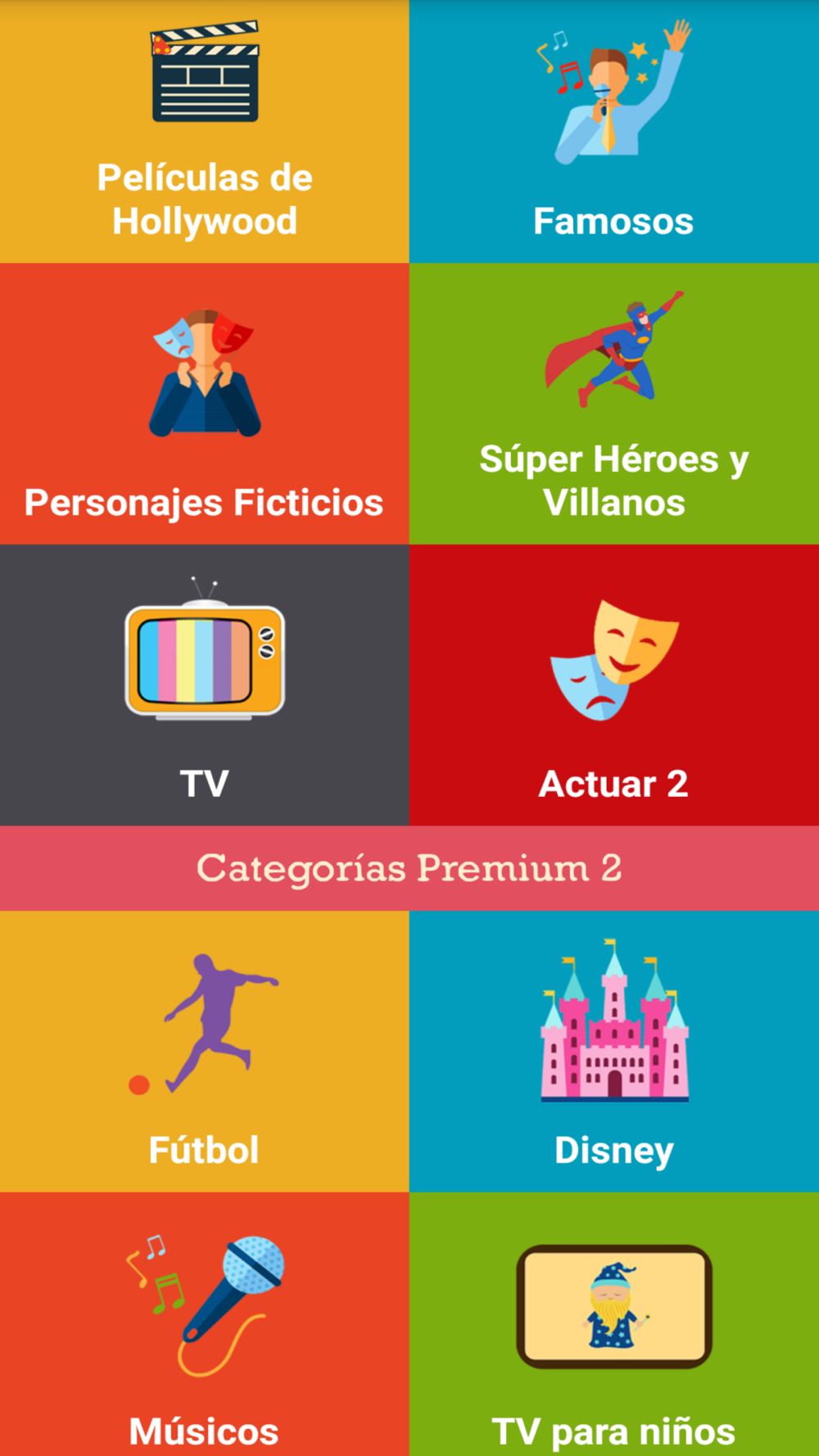This screenshot has width=819, height=1456.
Task: Choose the Personajes Ficticios category
Action: tap(204, 404)
